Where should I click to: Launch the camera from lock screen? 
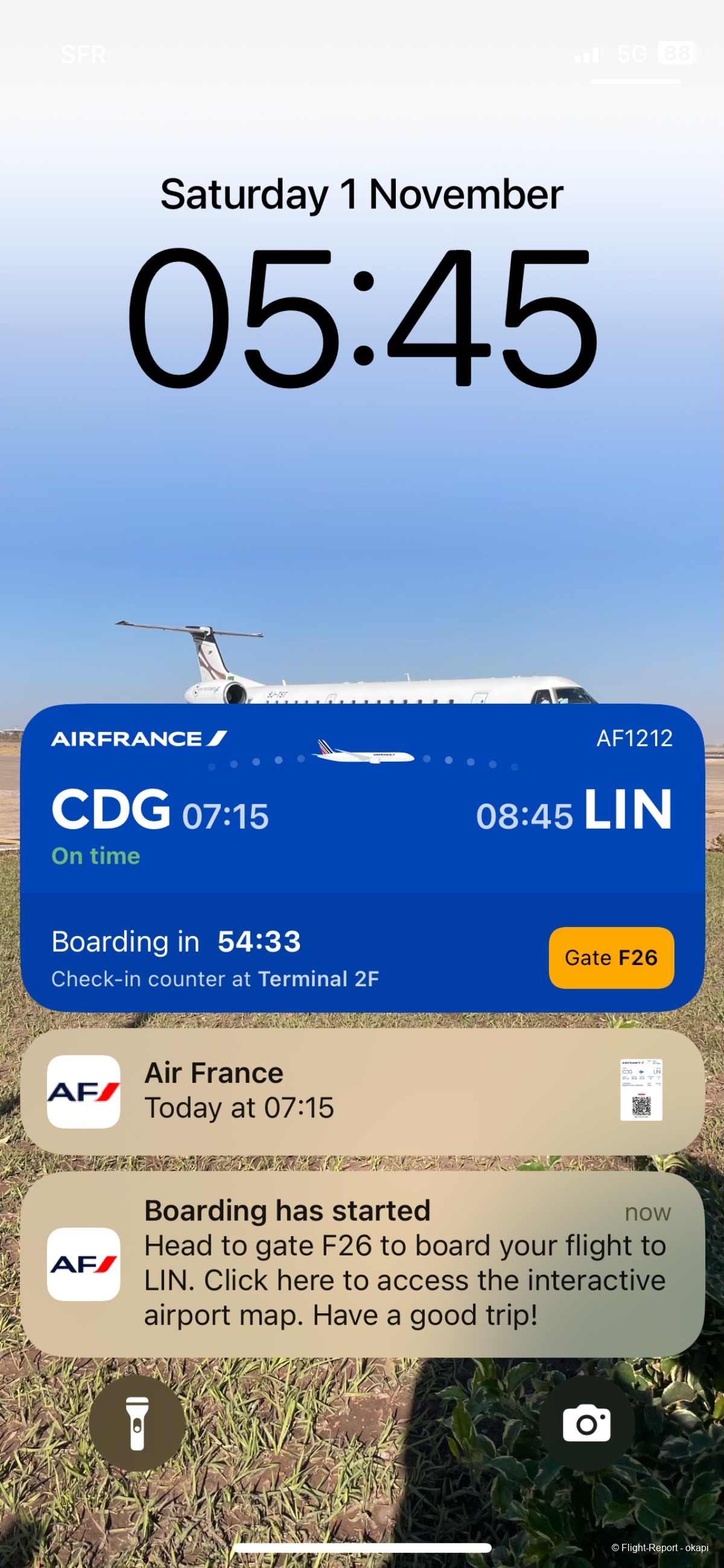586,1423
